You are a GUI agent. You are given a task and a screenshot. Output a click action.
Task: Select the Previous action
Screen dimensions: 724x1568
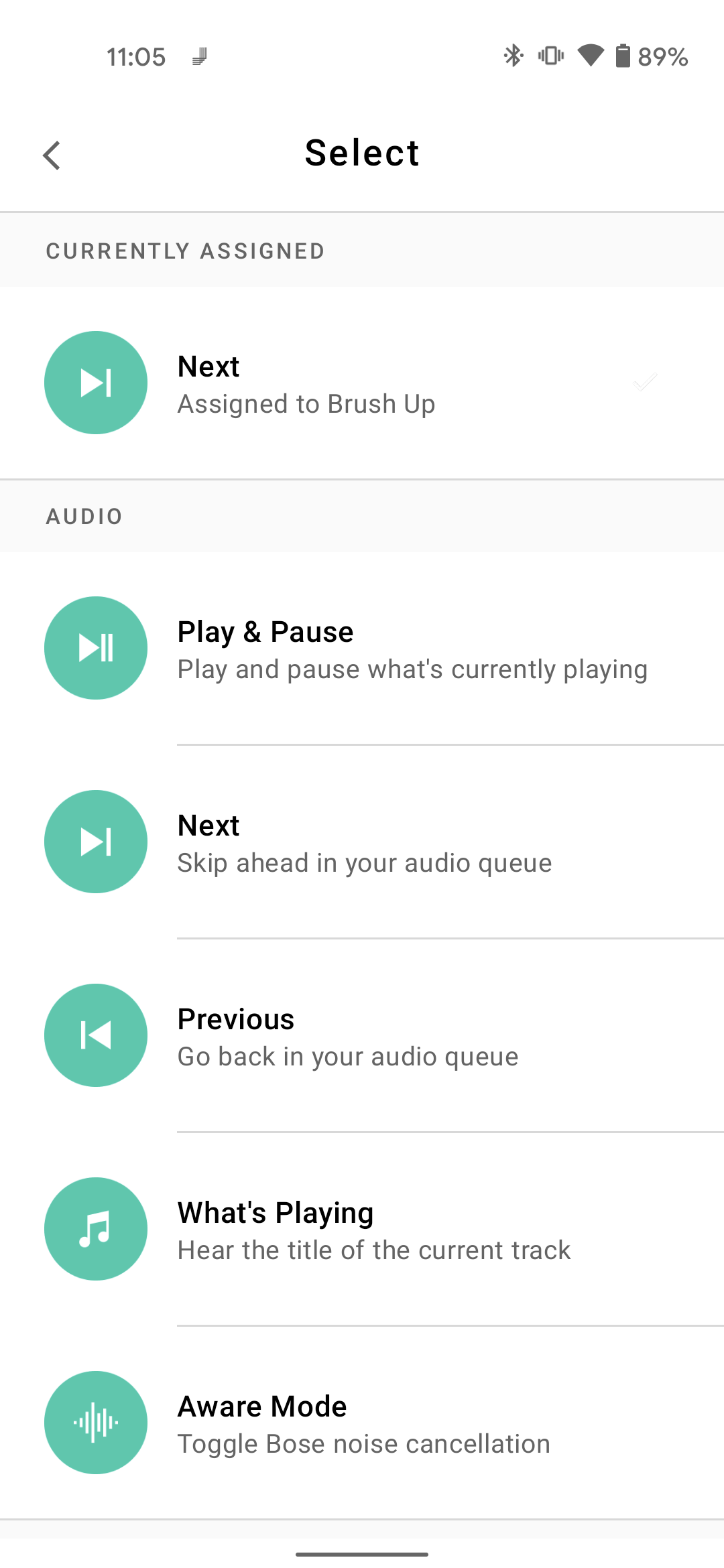362,1036
